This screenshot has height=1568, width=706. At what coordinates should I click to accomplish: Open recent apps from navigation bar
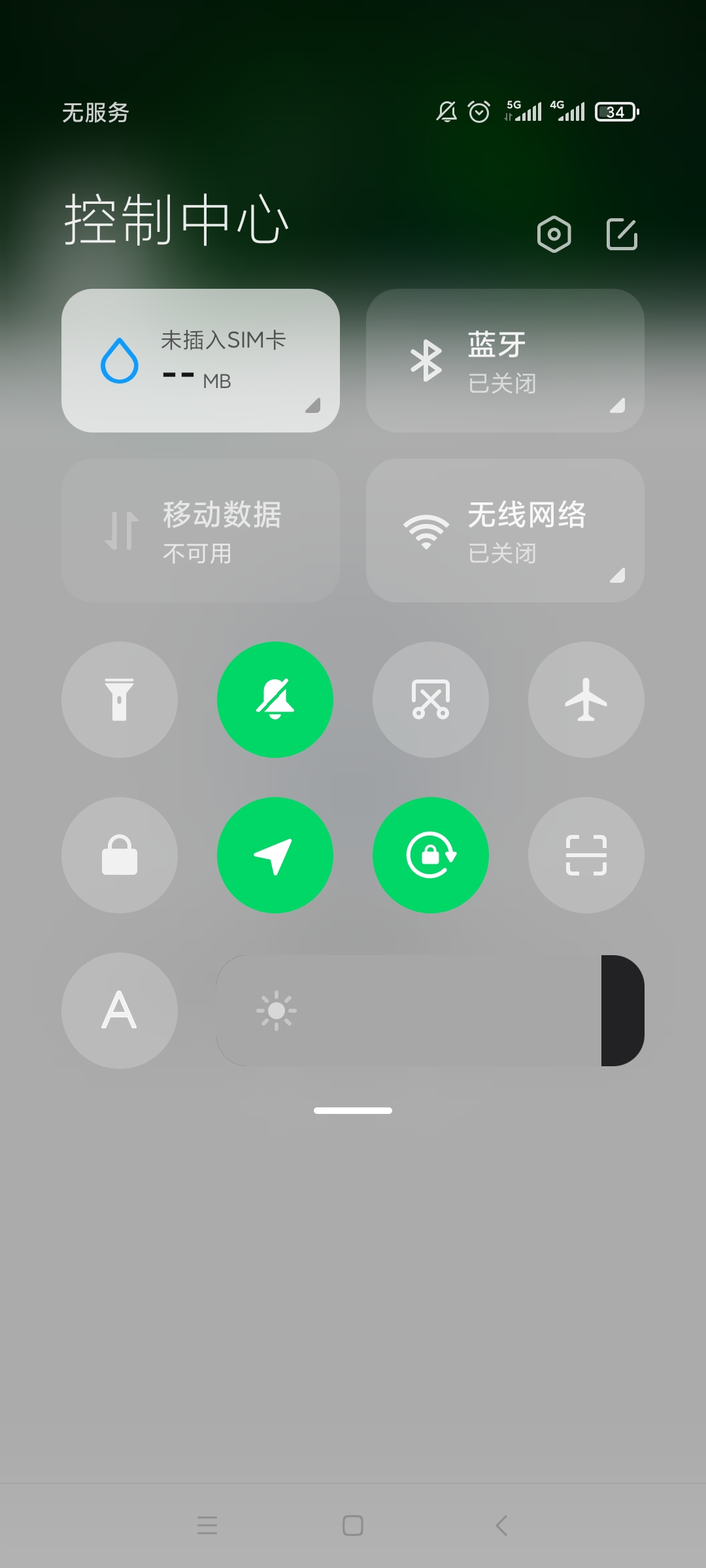[207, 1526]
